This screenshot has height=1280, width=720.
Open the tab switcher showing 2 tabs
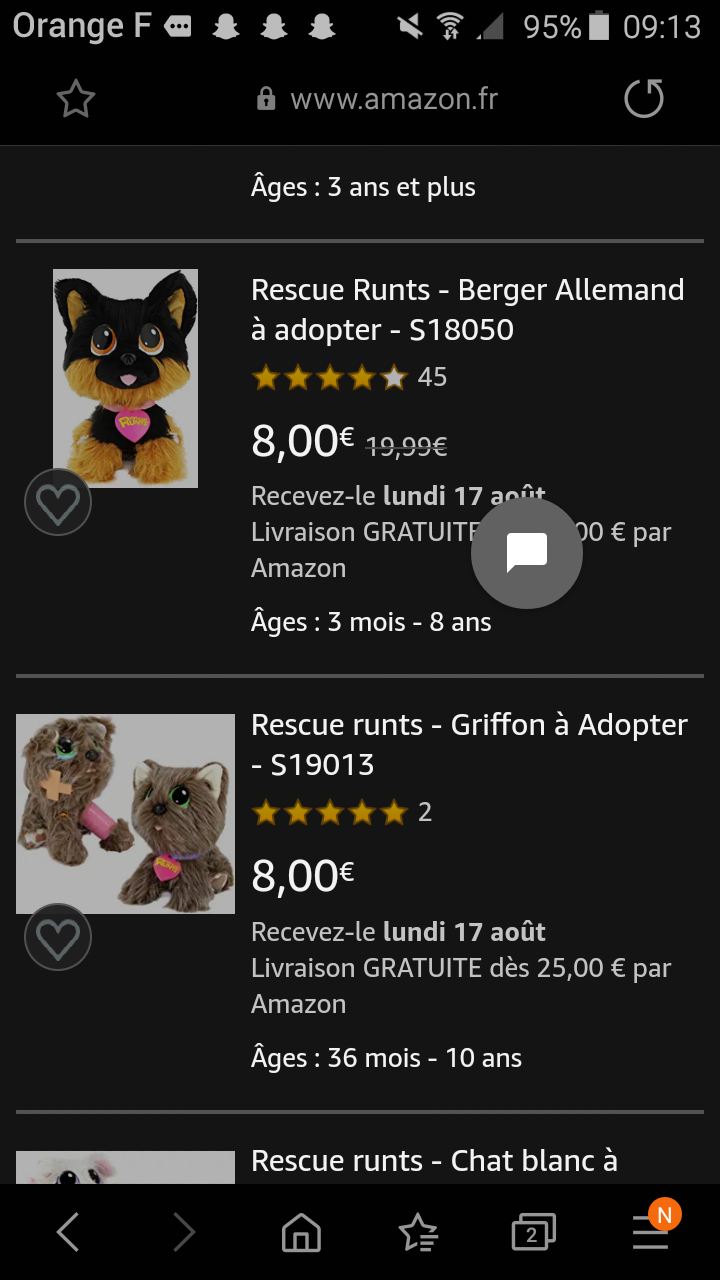point(533,1232)
